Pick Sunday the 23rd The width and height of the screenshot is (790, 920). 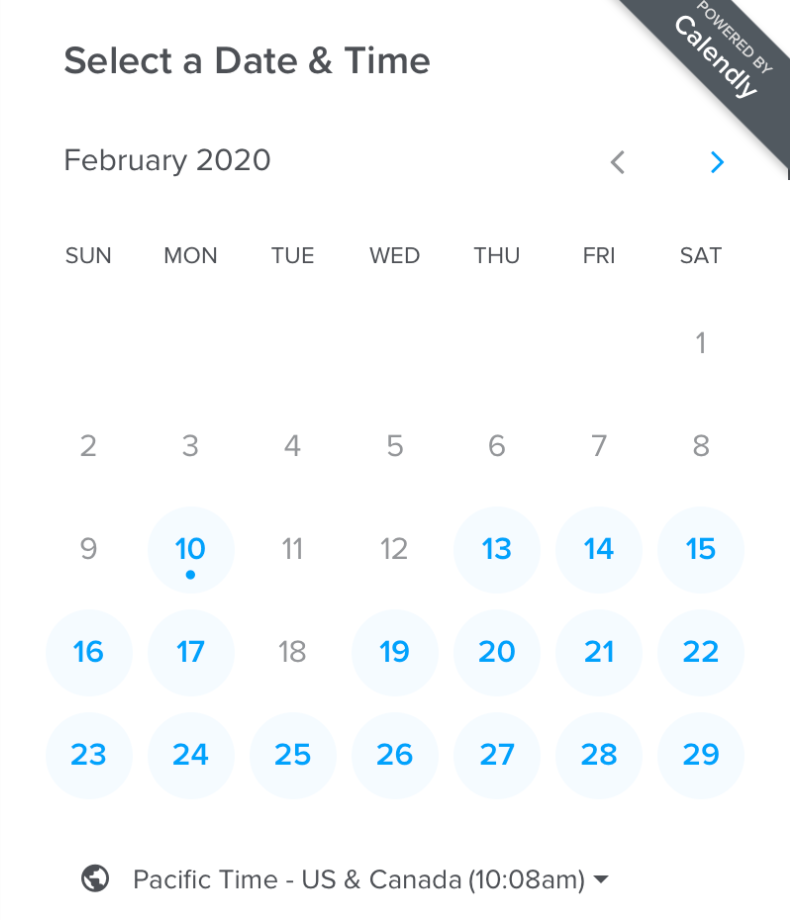(x=88, y=754)
